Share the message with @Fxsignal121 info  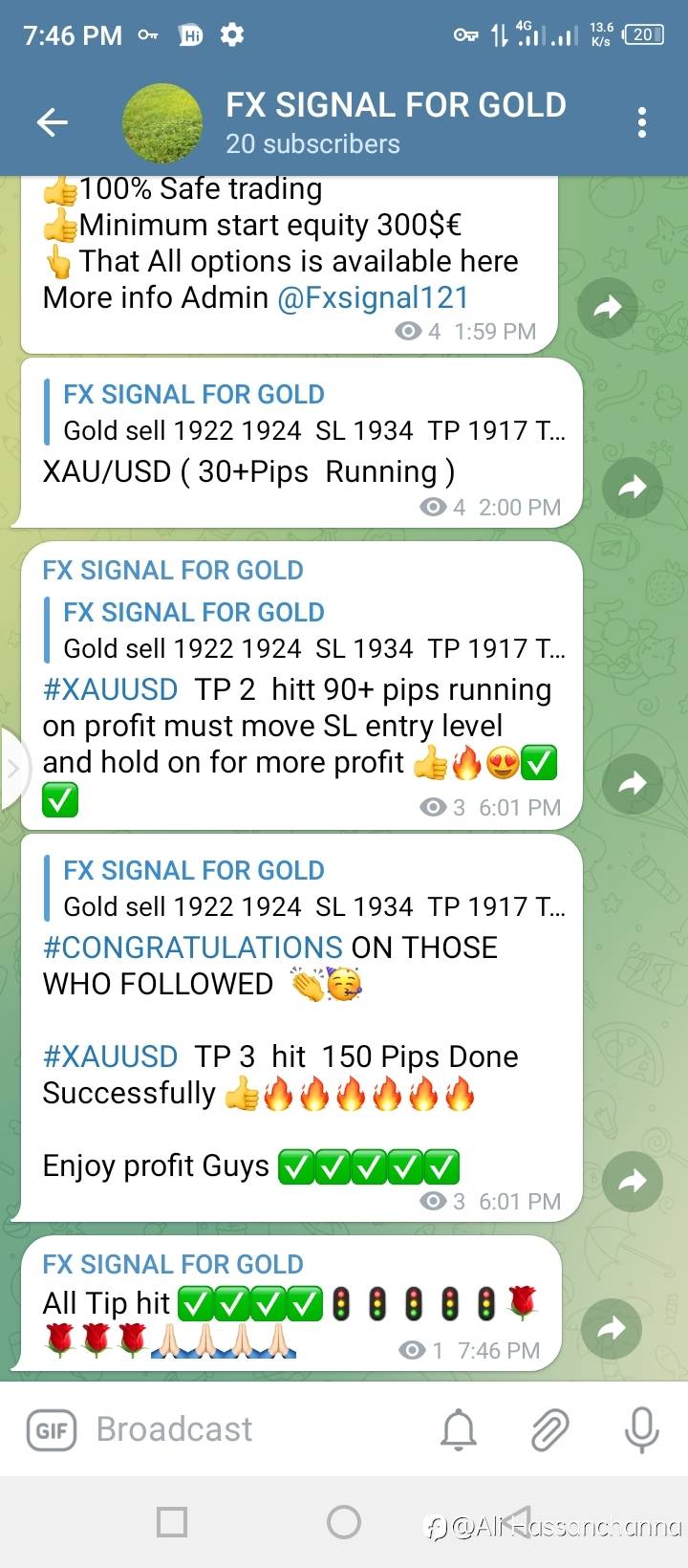click(608, 307)
